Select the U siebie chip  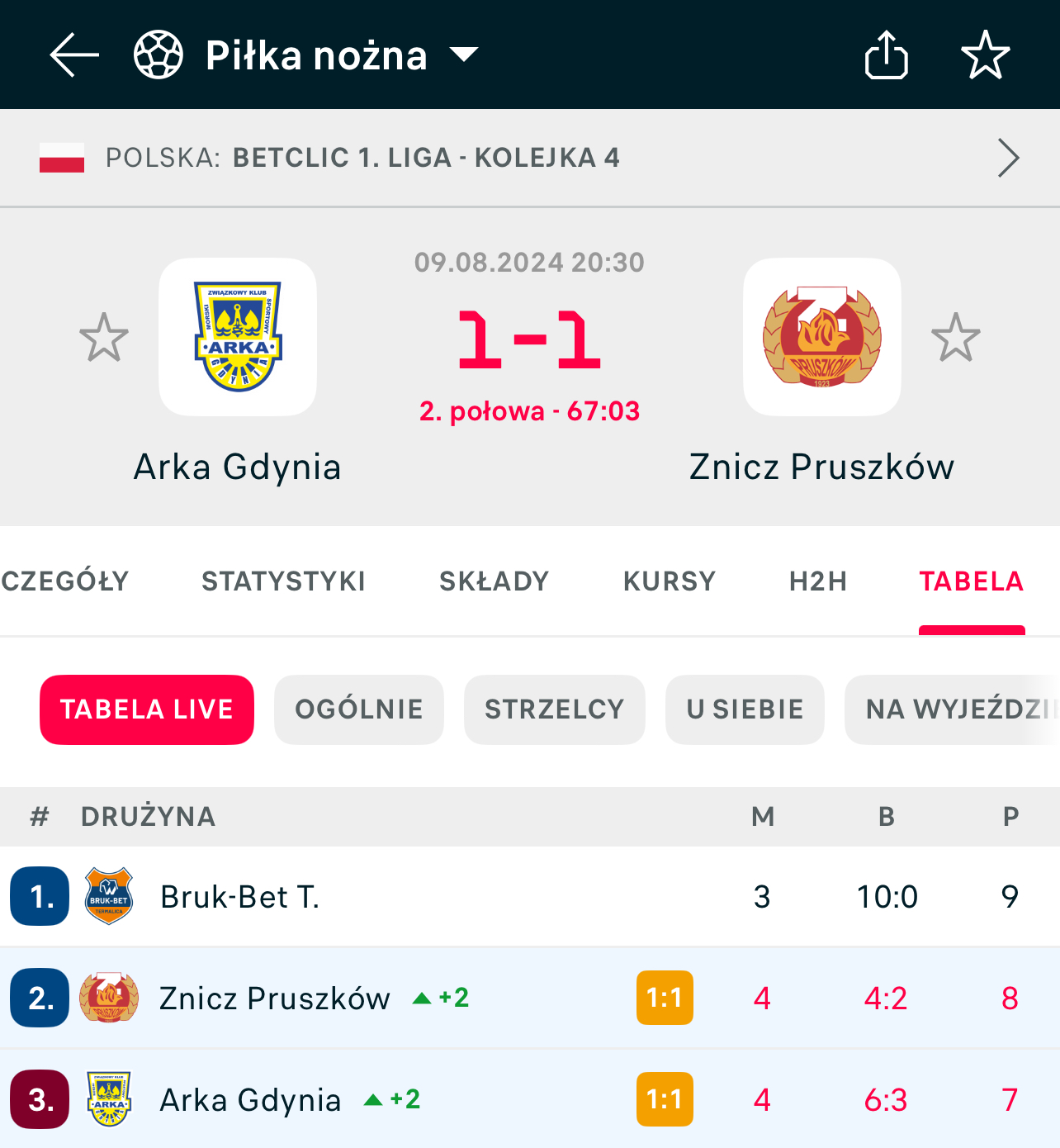click(x=745, y=709)
